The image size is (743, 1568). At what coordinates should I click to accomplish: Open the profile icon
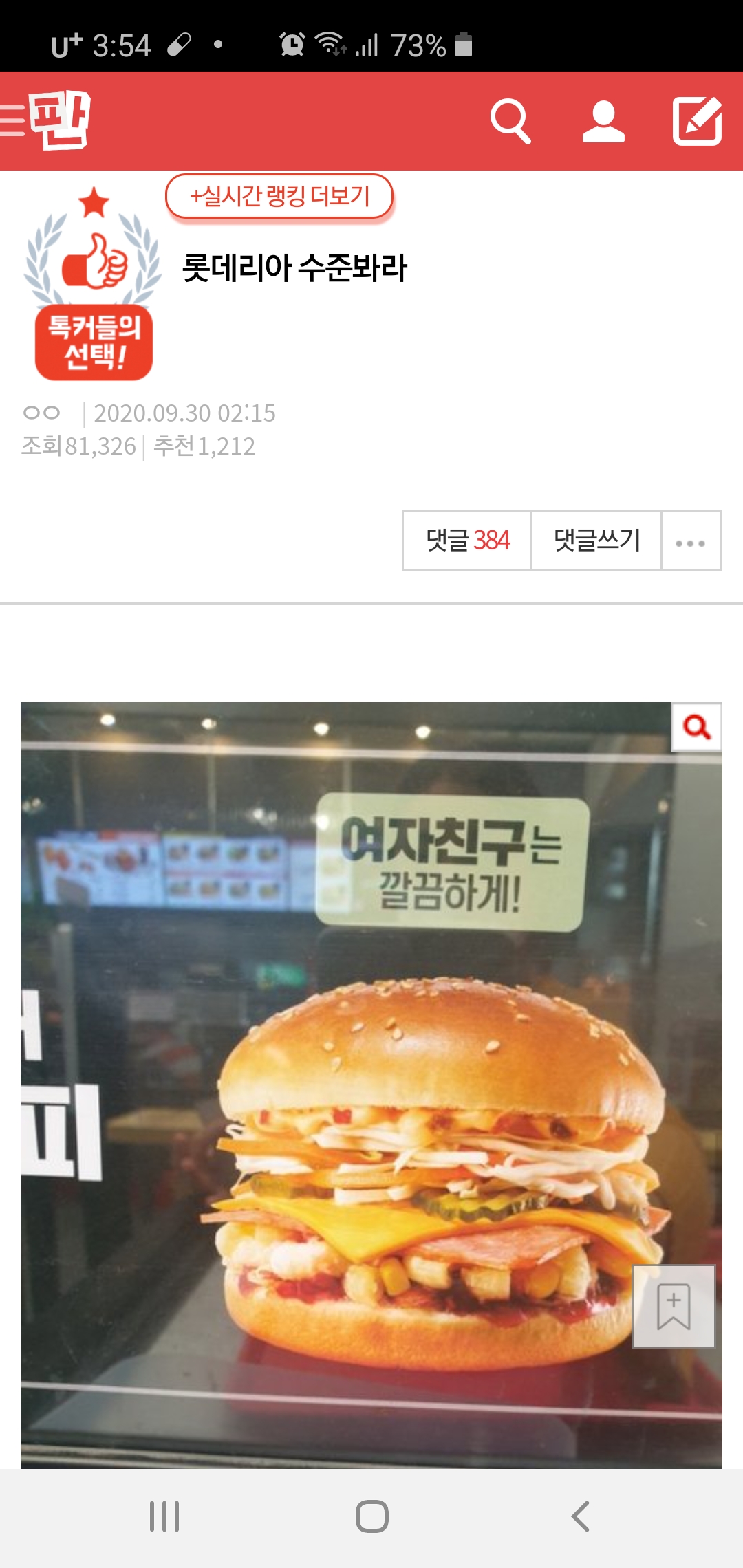603,122
